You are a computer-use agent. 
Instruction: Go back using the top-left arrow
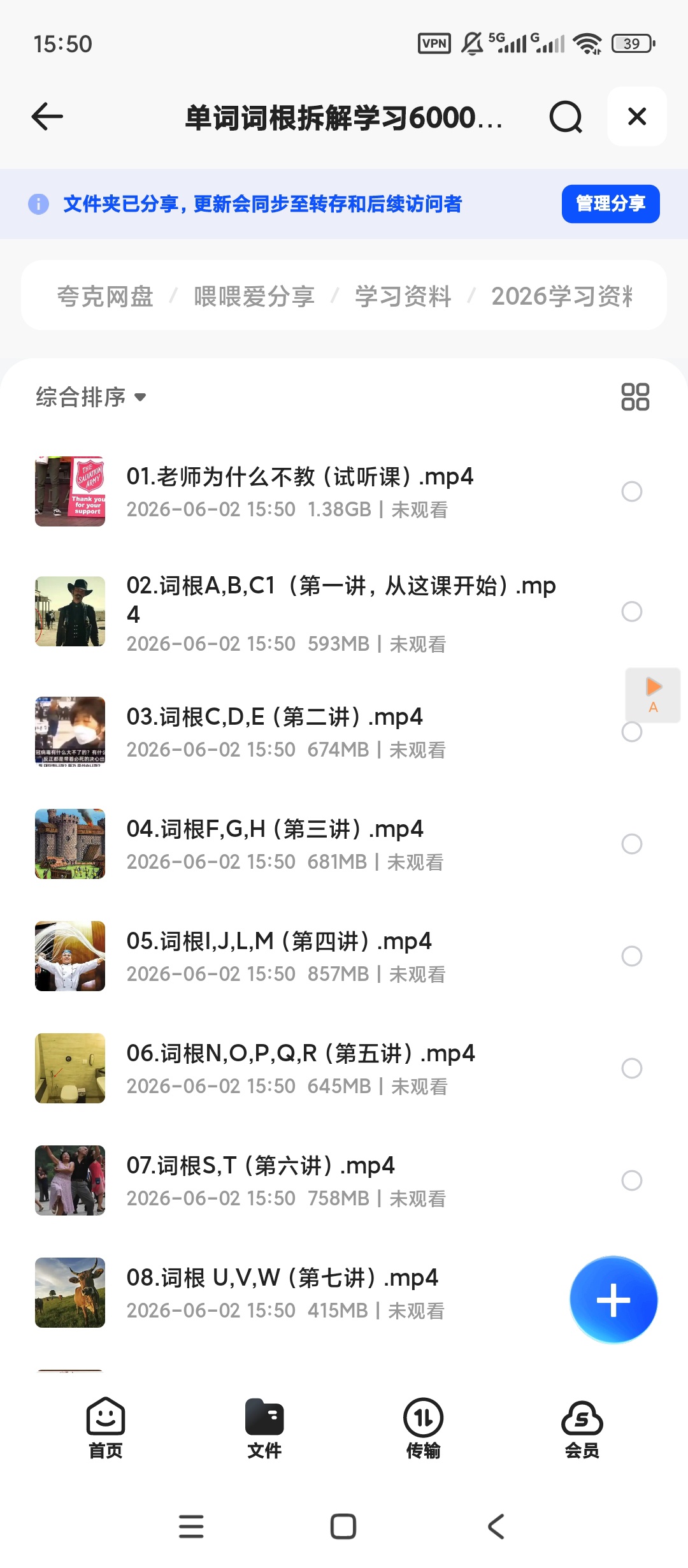[47, 117]
